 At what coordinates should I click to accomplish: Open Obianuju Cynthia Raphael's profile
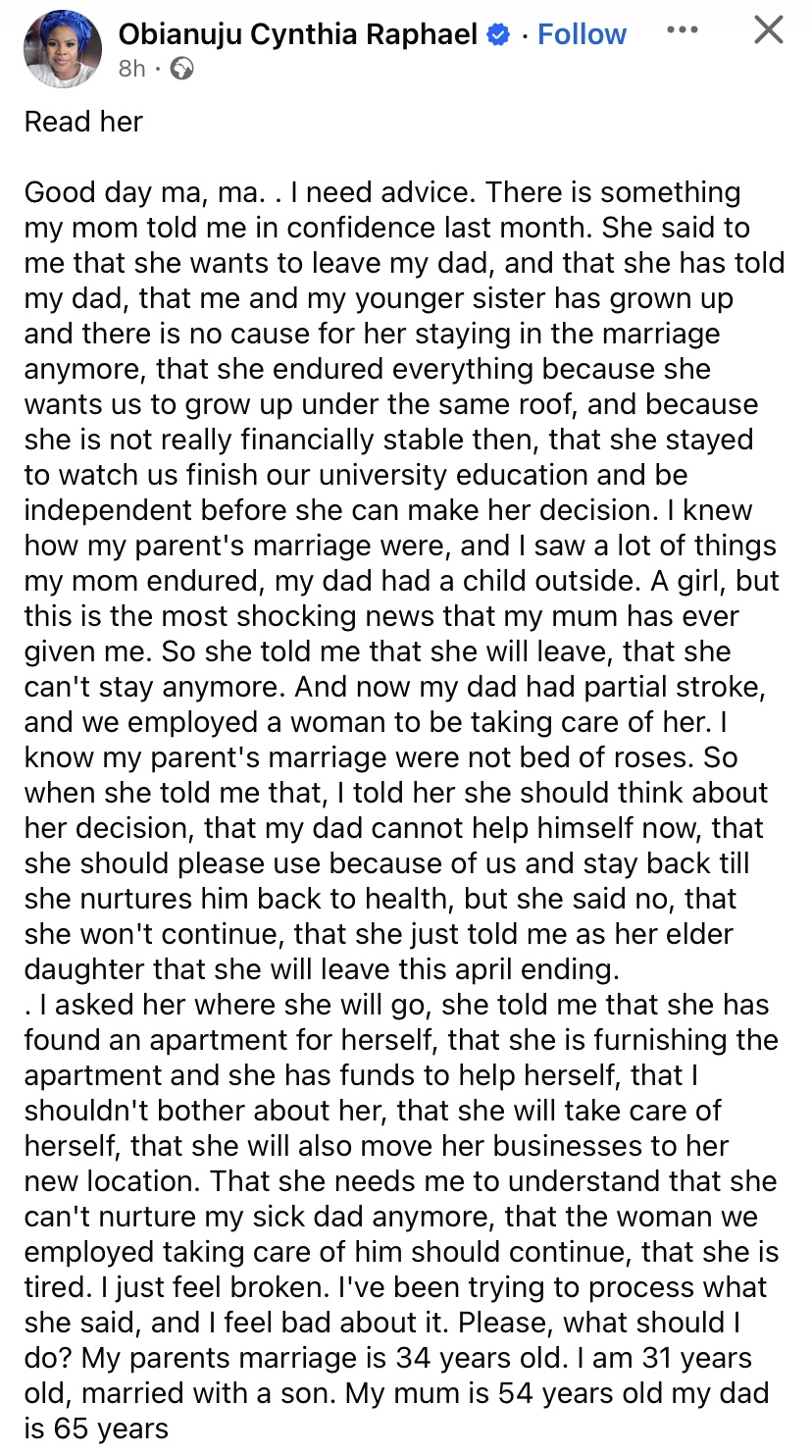[x=294, y=32]
